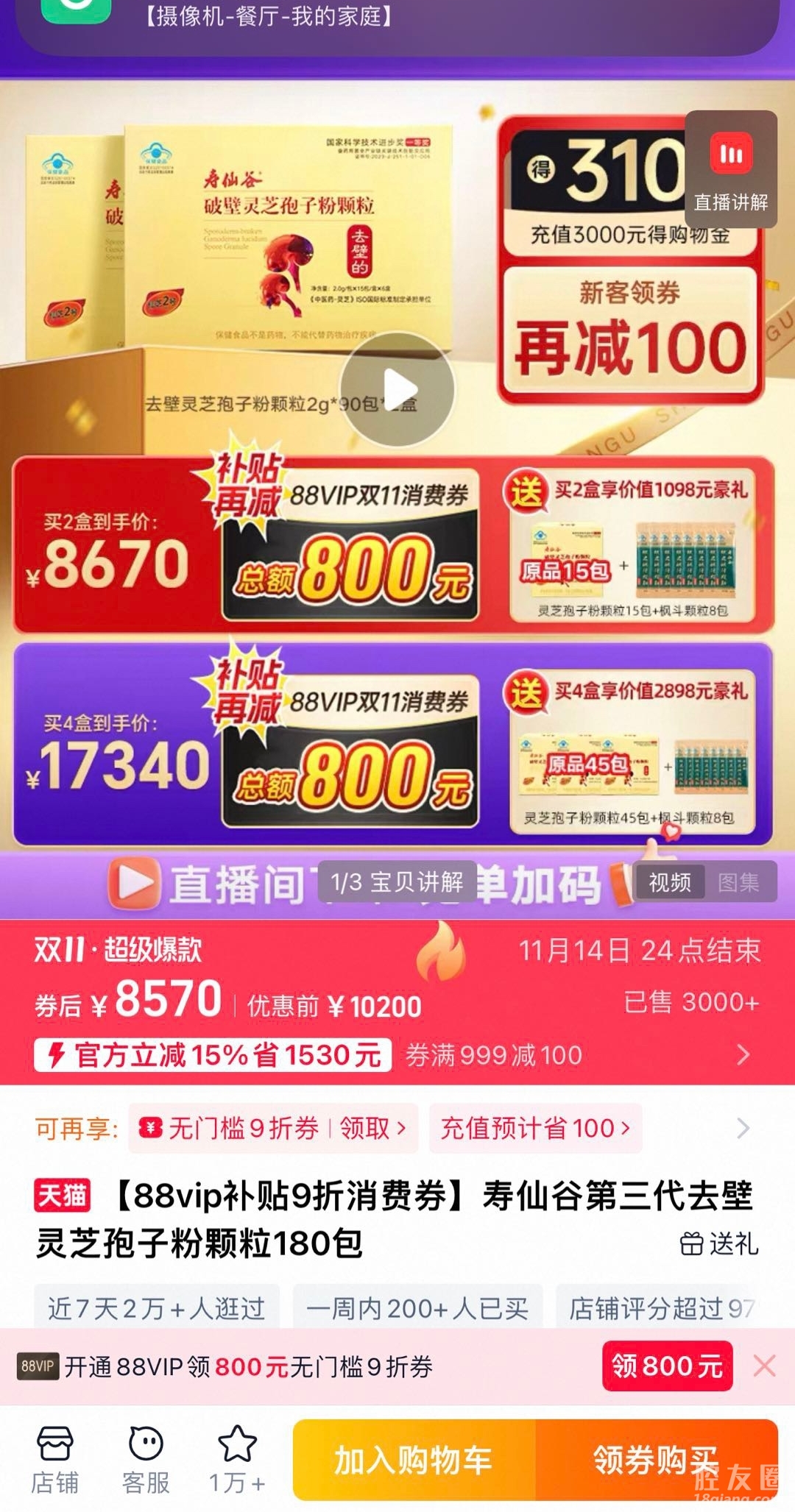
Task: Add item via 加入购物车
Action: [413, 1460]
